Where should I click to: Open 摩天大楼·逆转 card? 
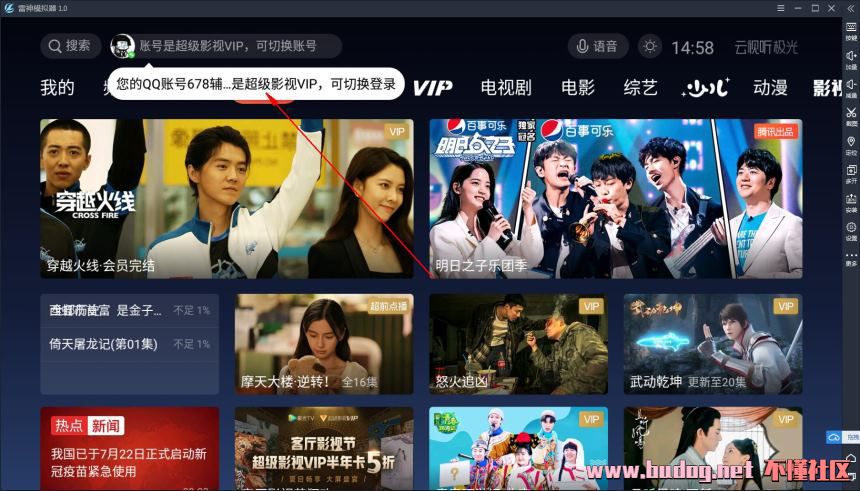click(323, 343)
